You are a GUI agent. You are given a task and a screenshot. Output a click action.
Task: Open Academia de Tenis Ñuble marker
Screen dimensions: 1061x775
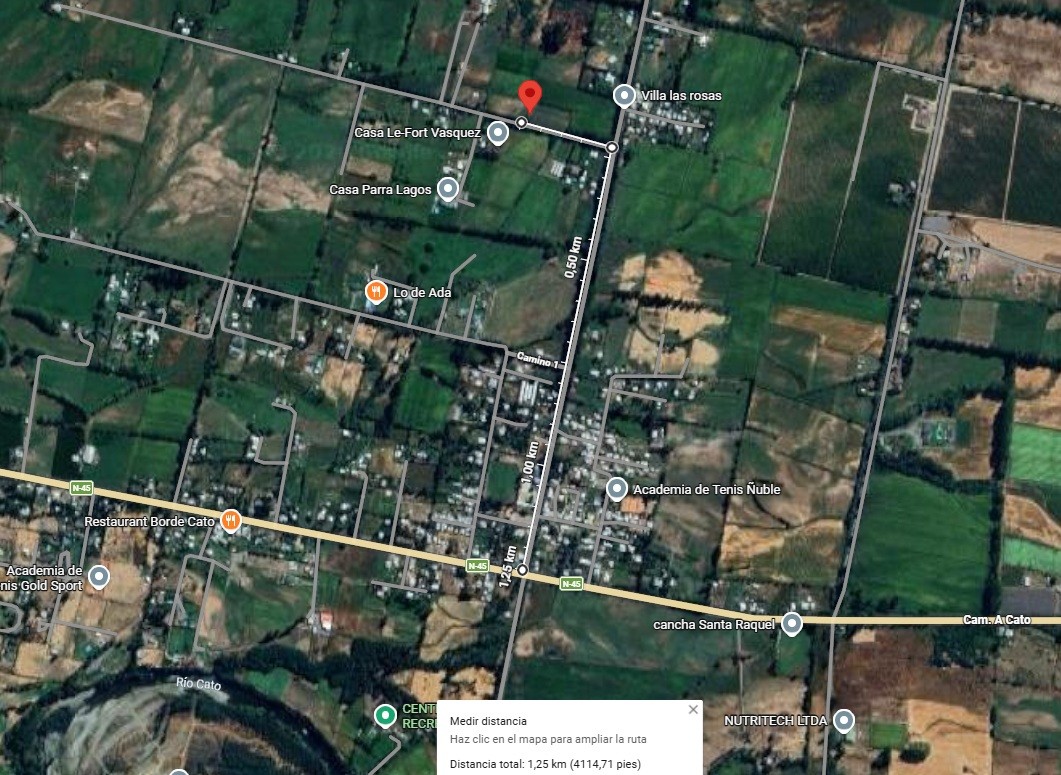[617, 489]
